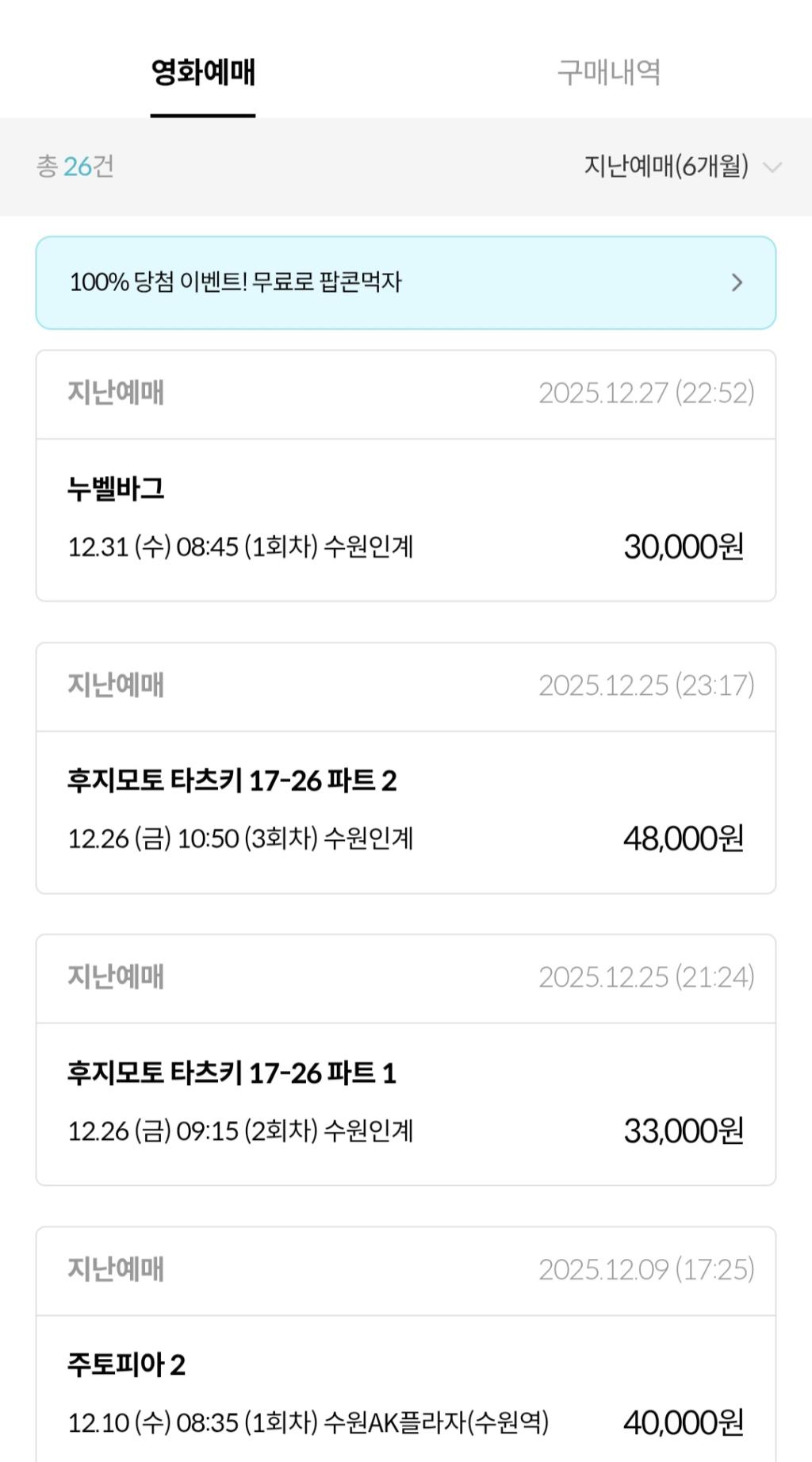Expand the 지난예매(6개월) period dropdown

(x=682, y=167)
